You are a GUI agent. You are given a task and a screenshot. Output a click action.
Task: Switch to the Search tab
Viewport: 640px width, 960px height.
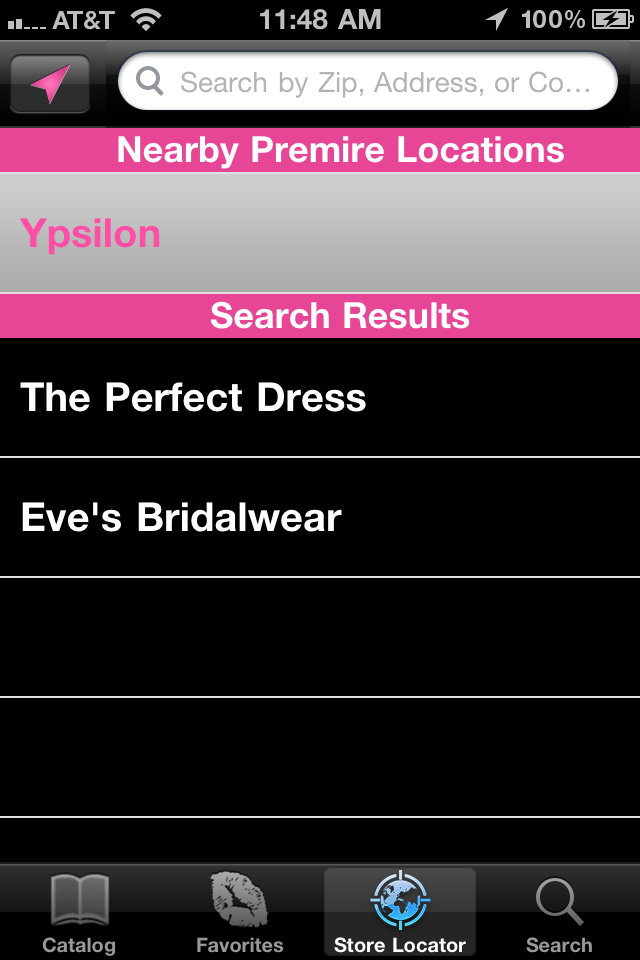tap(559, 913)
